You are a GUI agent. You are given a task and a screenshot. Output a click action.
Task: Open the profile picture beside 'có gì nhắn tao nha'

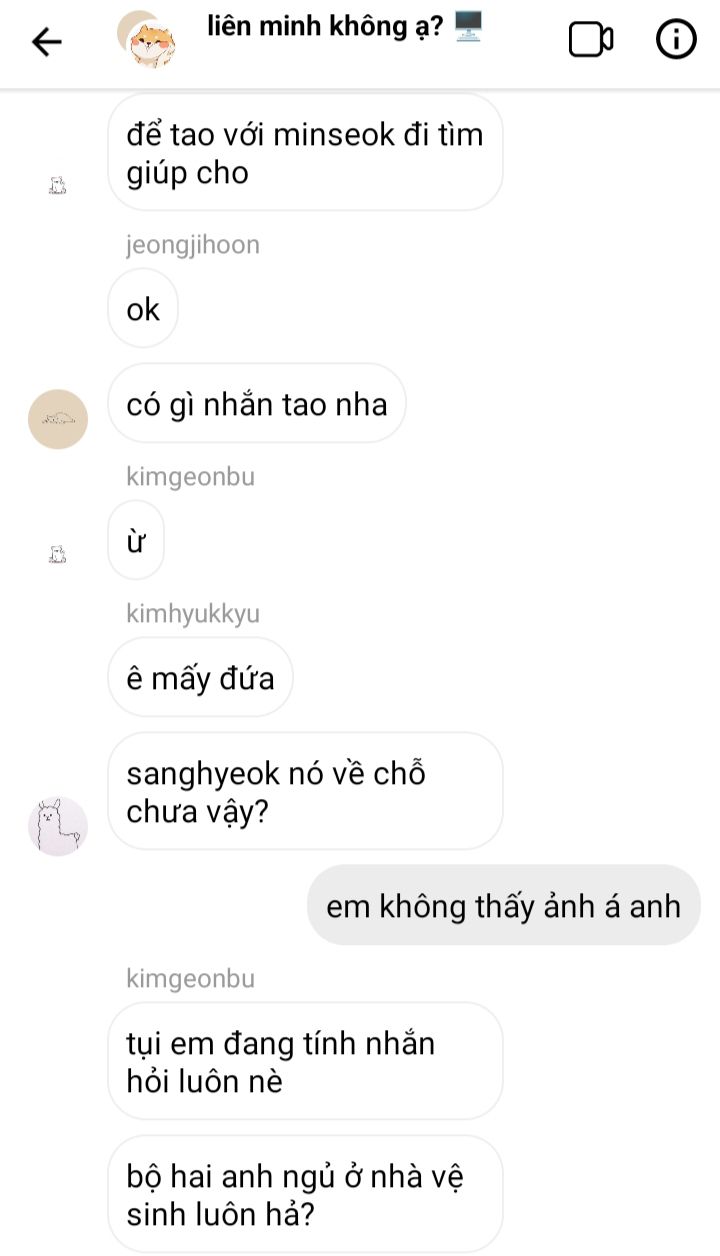click(x=58, y=419)
